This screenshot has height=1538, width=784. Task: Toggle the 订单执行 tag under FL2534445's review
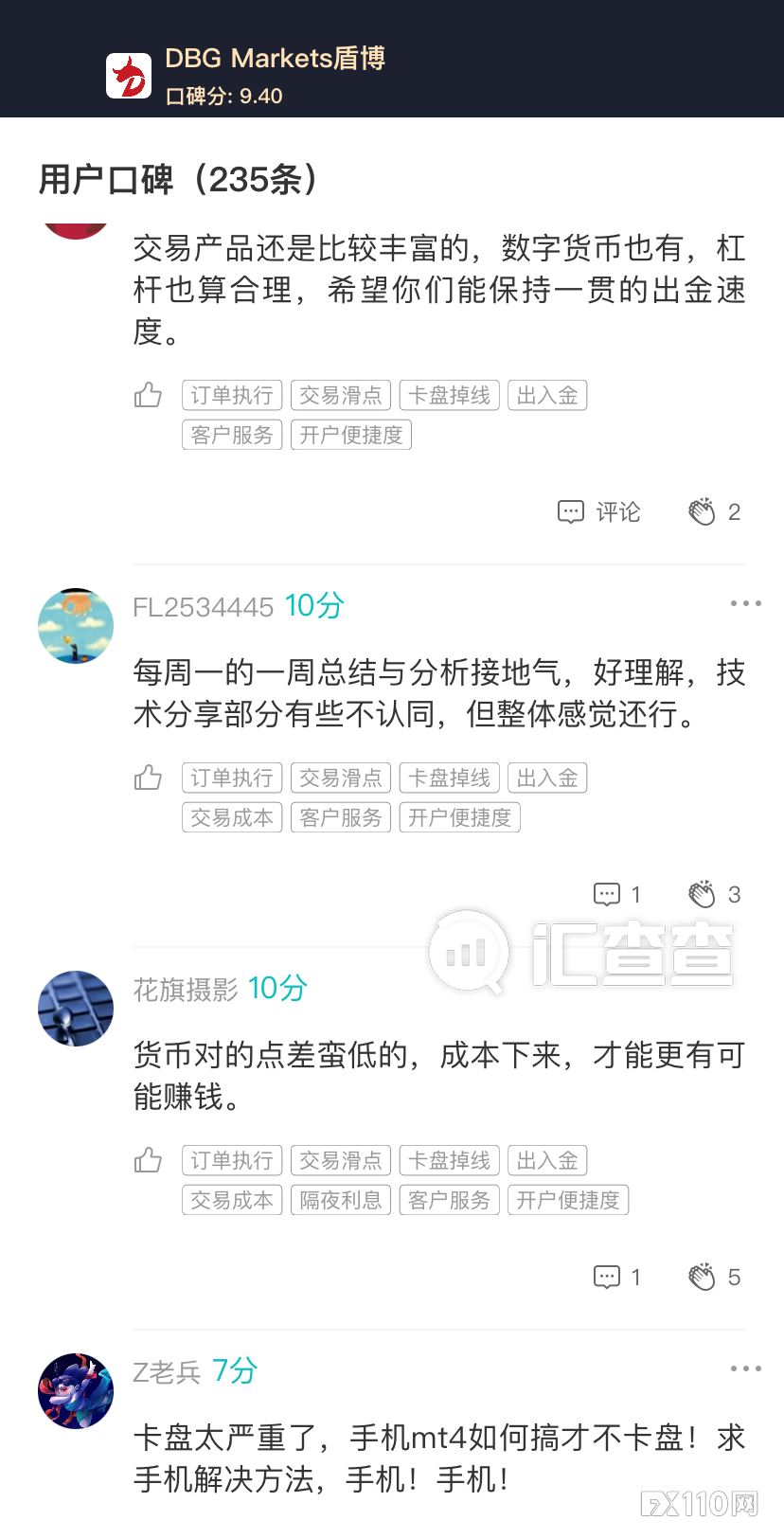tap(231, 777)
